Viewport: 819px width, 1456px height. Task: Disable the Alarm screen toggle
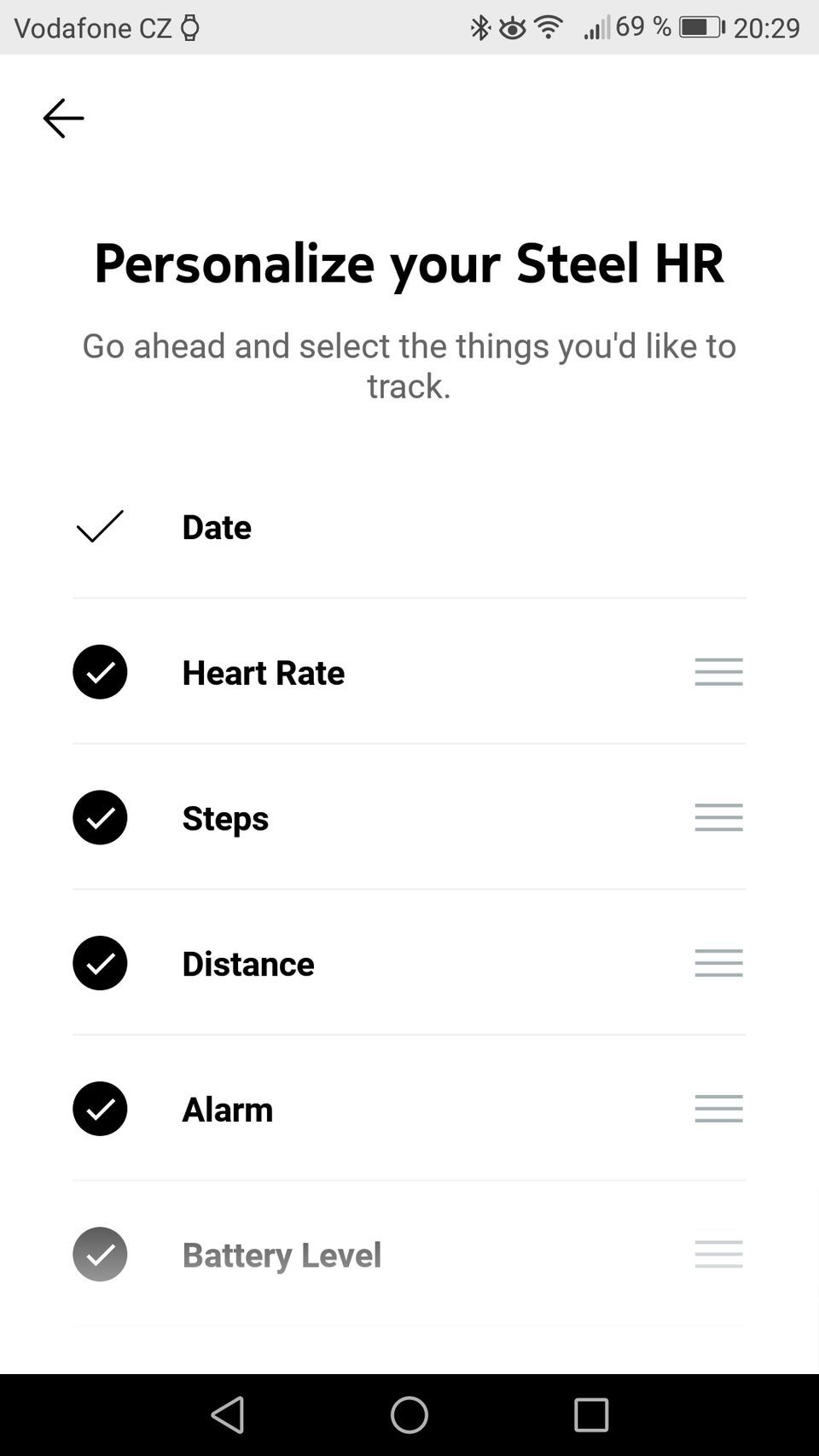(x=100, y=1109)
